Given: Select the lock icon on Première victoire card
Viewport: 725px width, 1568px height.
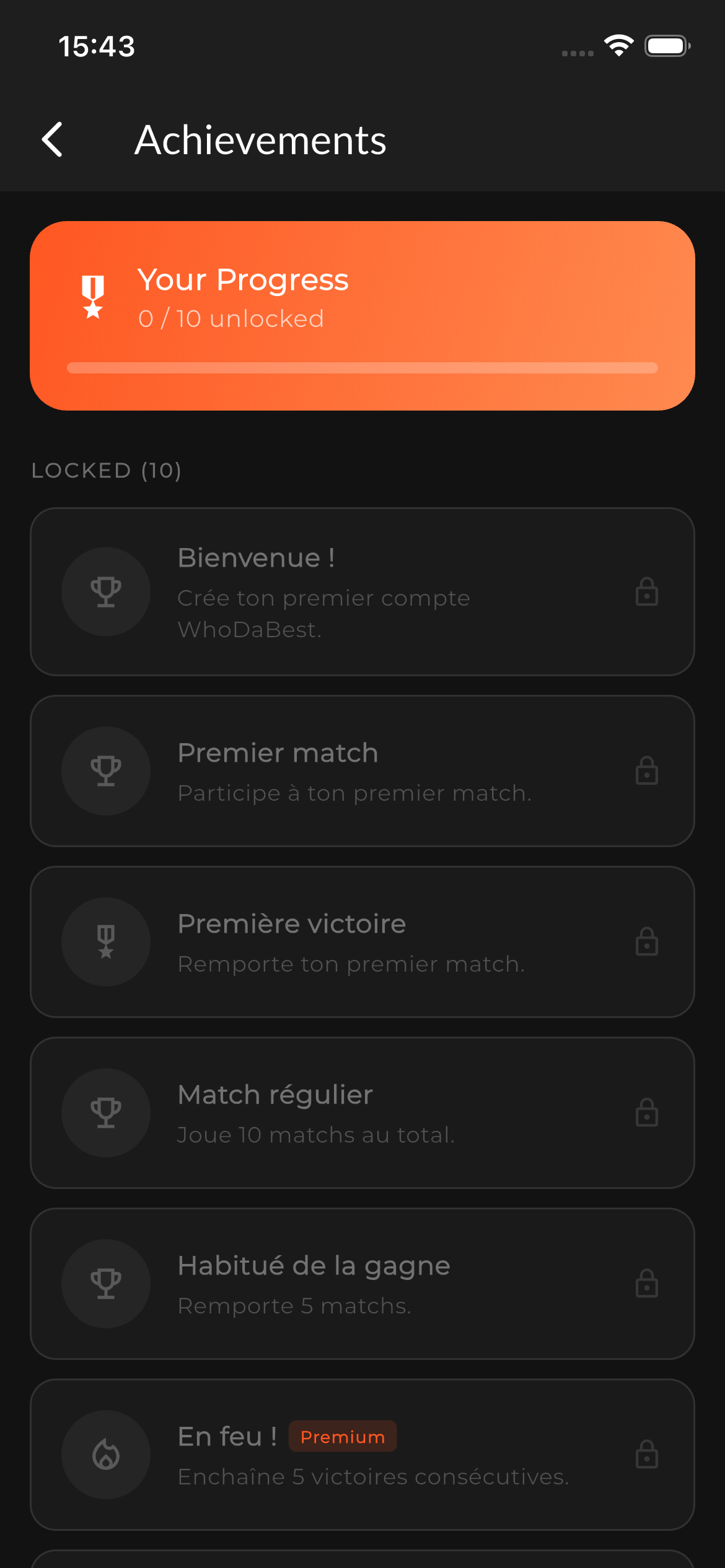Looking at the screenshot, I should click(x=646, y=941).
